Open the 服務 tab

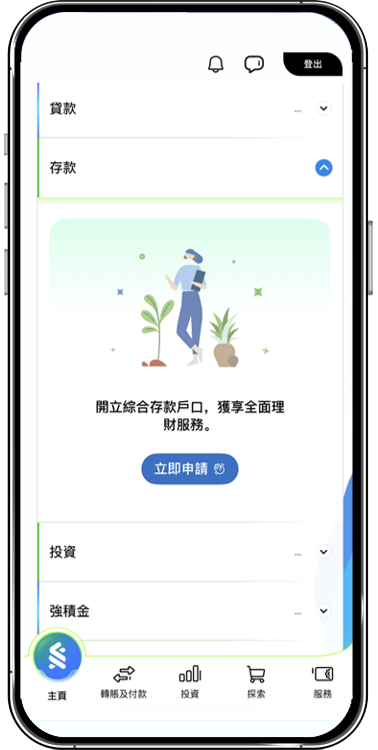(x=322, y=683)
